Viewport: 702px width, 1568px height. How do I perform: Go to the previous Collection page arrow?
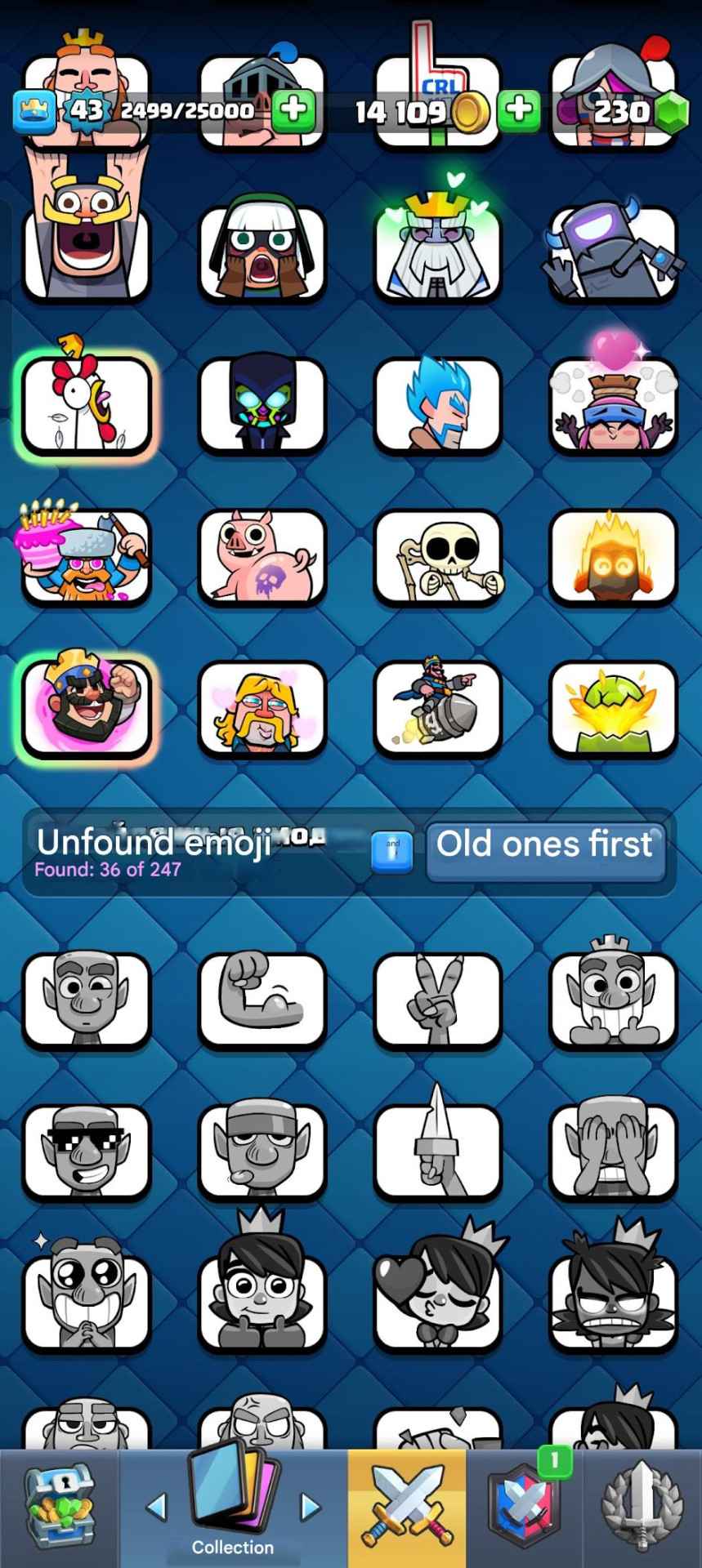point(156,1507)
